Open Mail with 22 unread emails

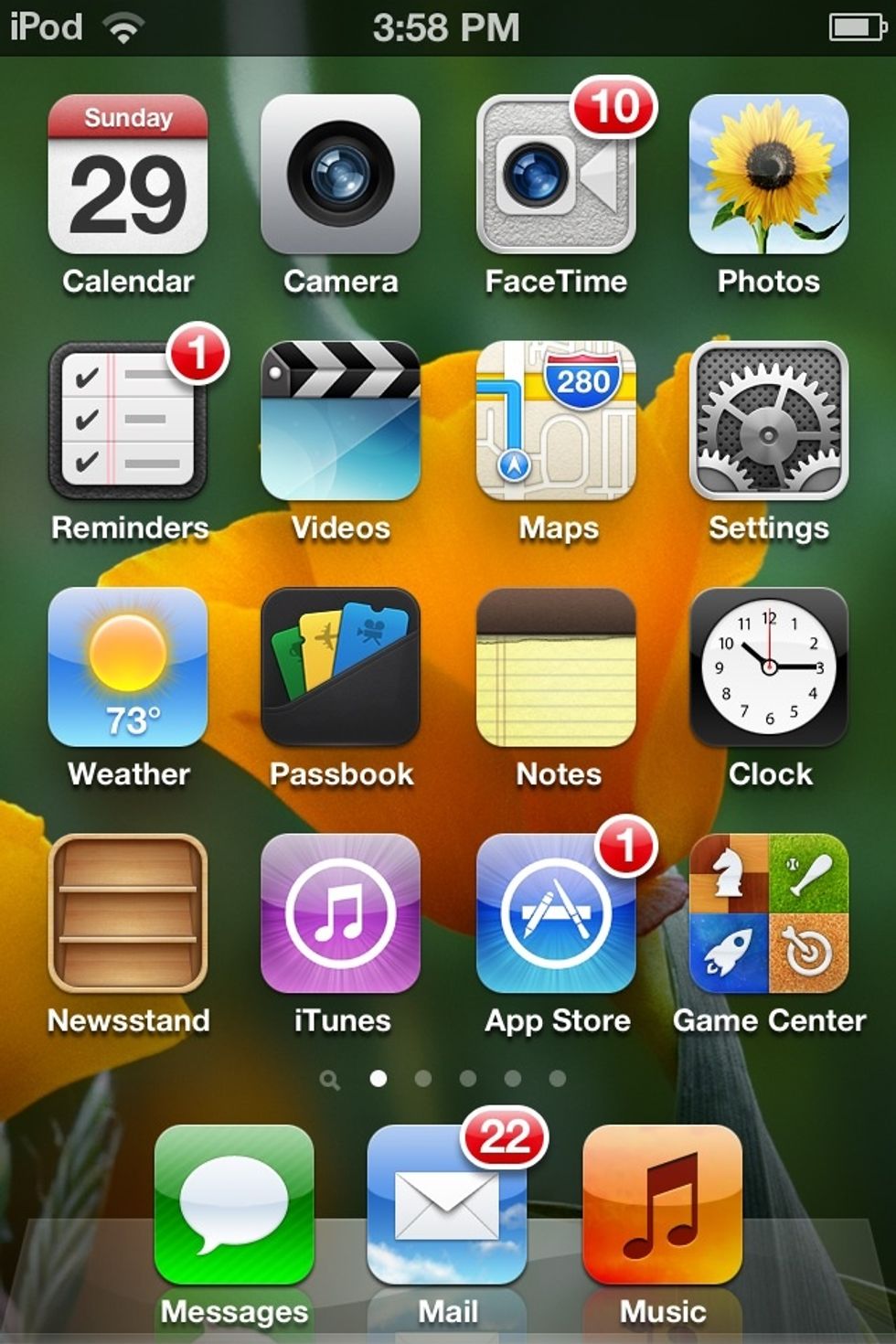point(447,1205)
